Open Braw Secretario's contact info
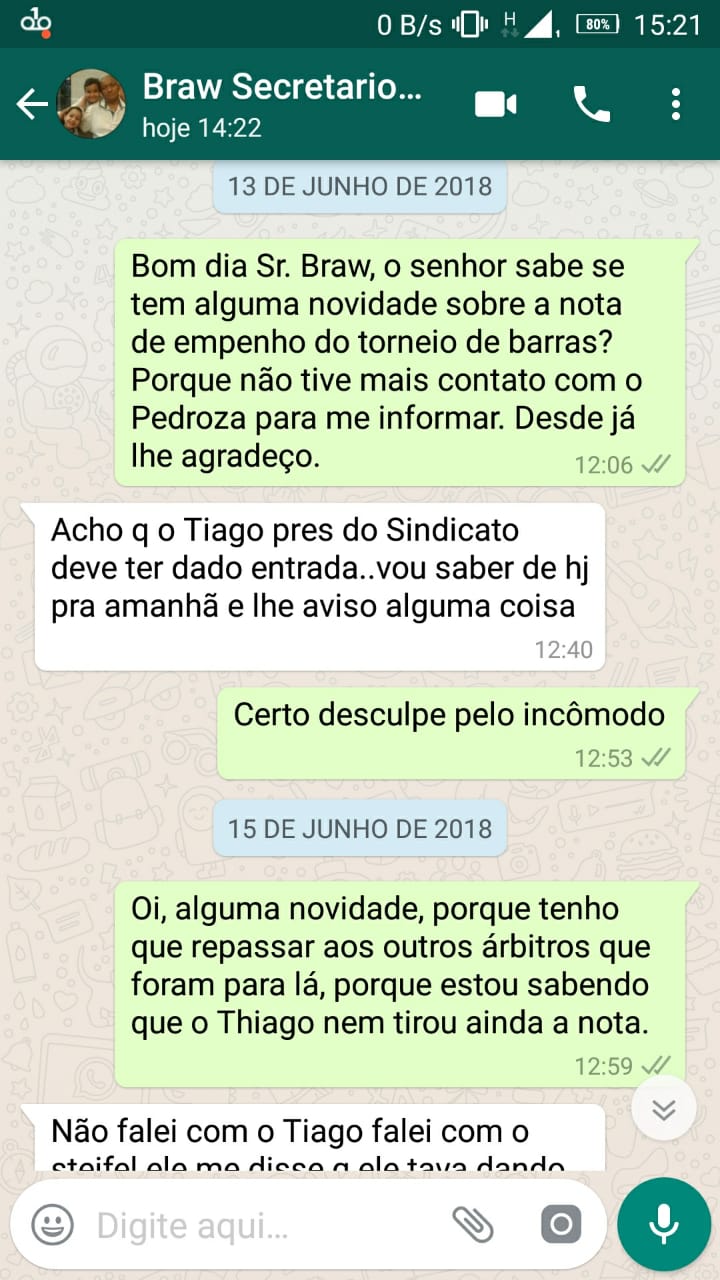Image resolution: width=720 pixels, height=1280 pixels. 283,104
